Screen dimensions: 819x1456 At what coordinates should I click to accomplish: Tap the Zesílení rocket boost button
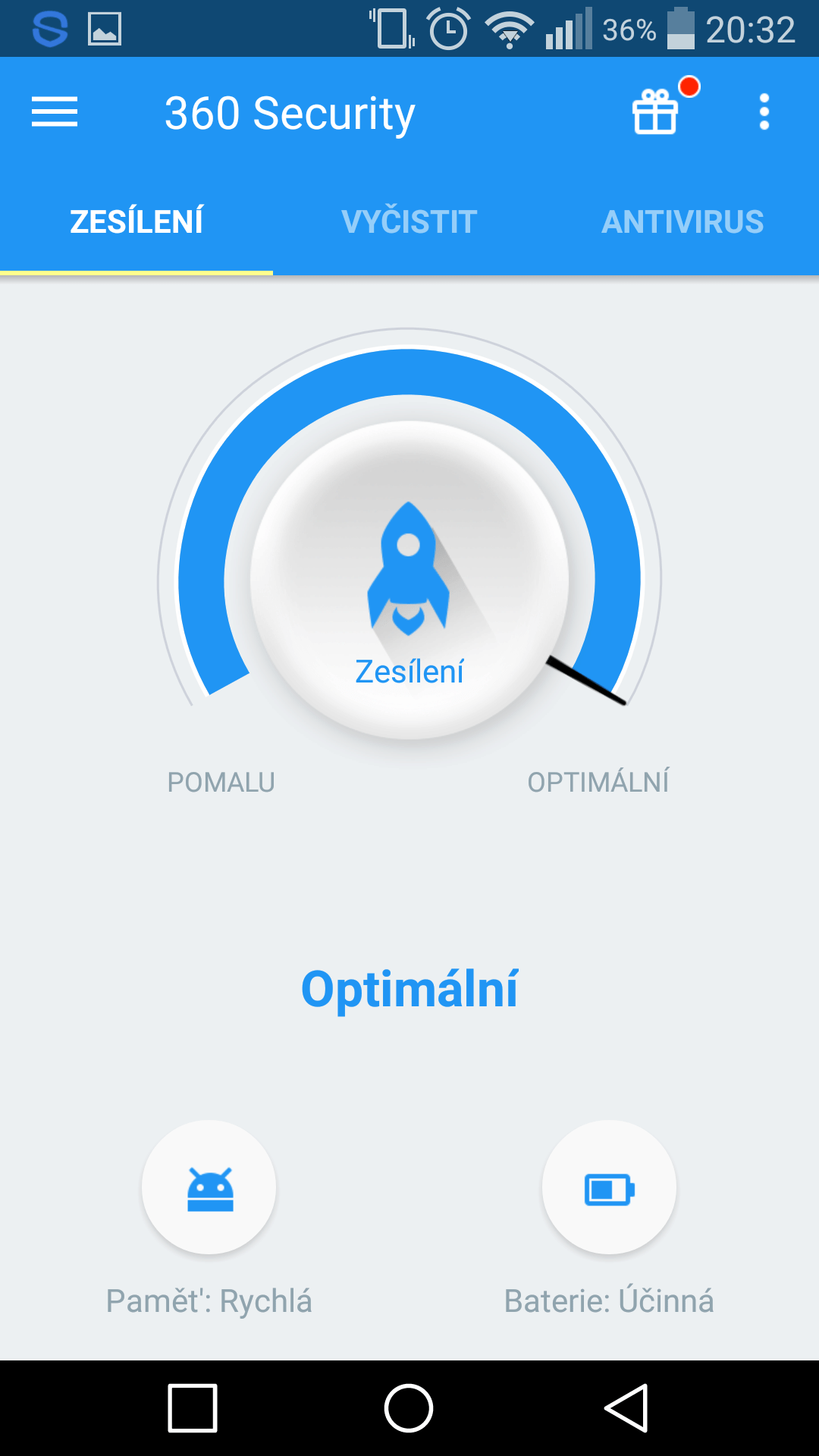coord(409,580)
